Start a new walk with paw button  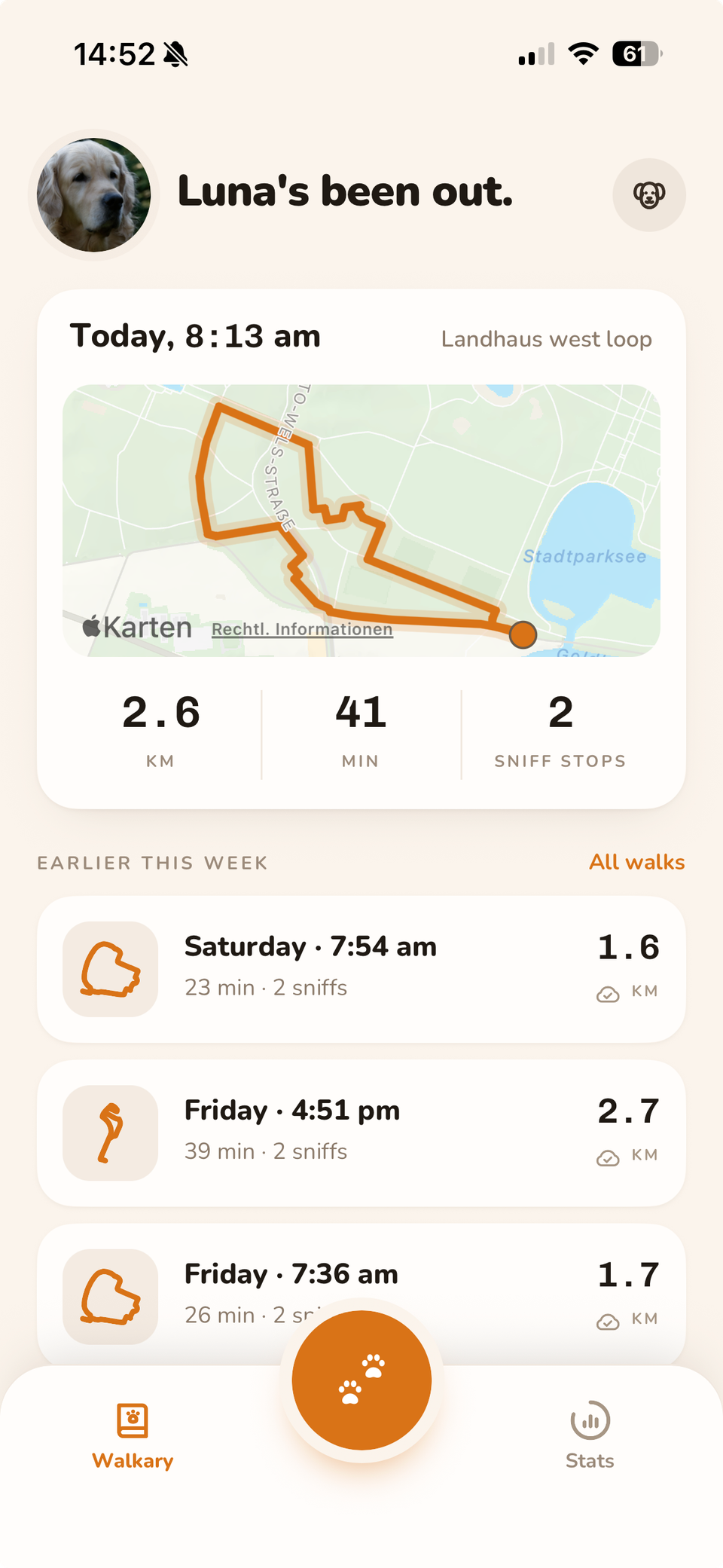361,1380
